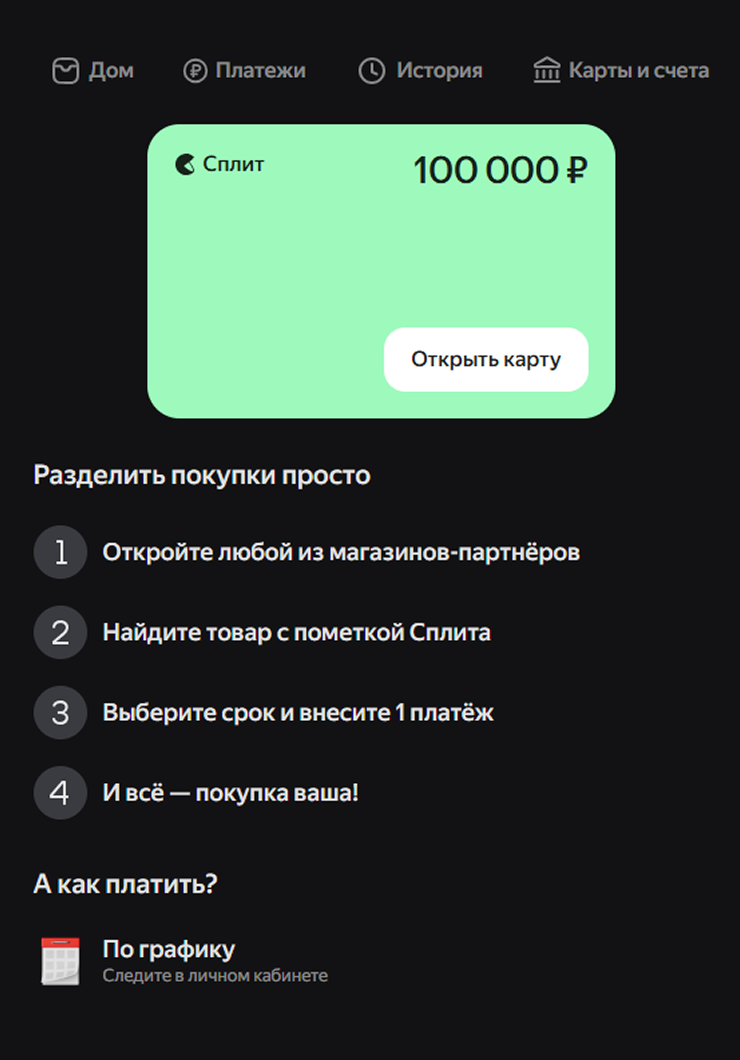Go to the История tab
The height and width of the screenshot is (1060, 740).
coord(421,71)
